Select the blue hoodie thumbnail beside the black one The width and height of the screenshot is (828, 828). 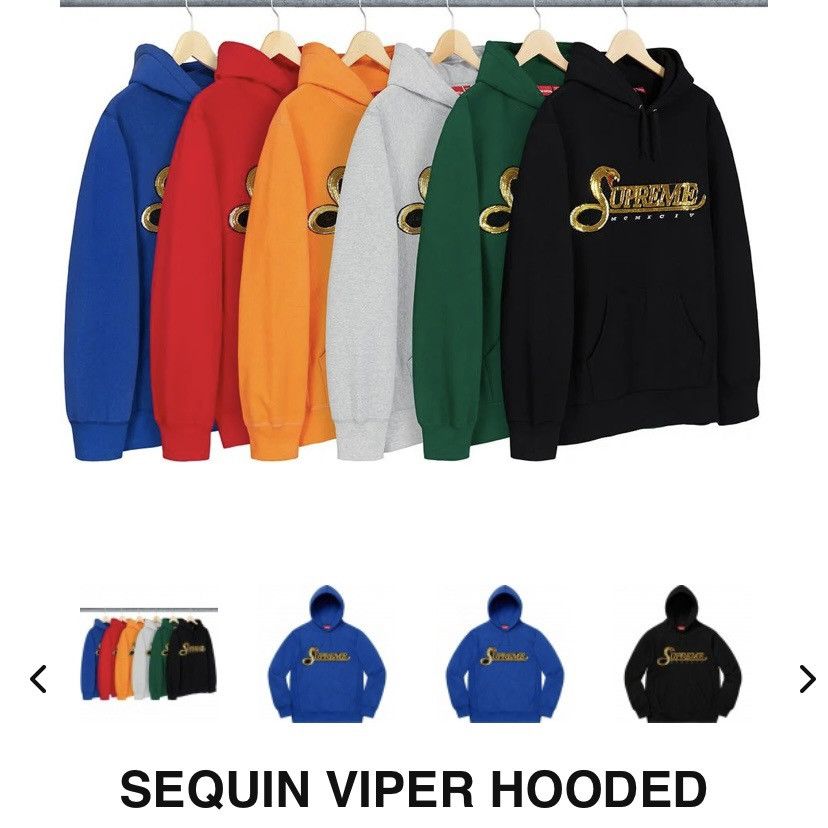click(x=504, y=653)
